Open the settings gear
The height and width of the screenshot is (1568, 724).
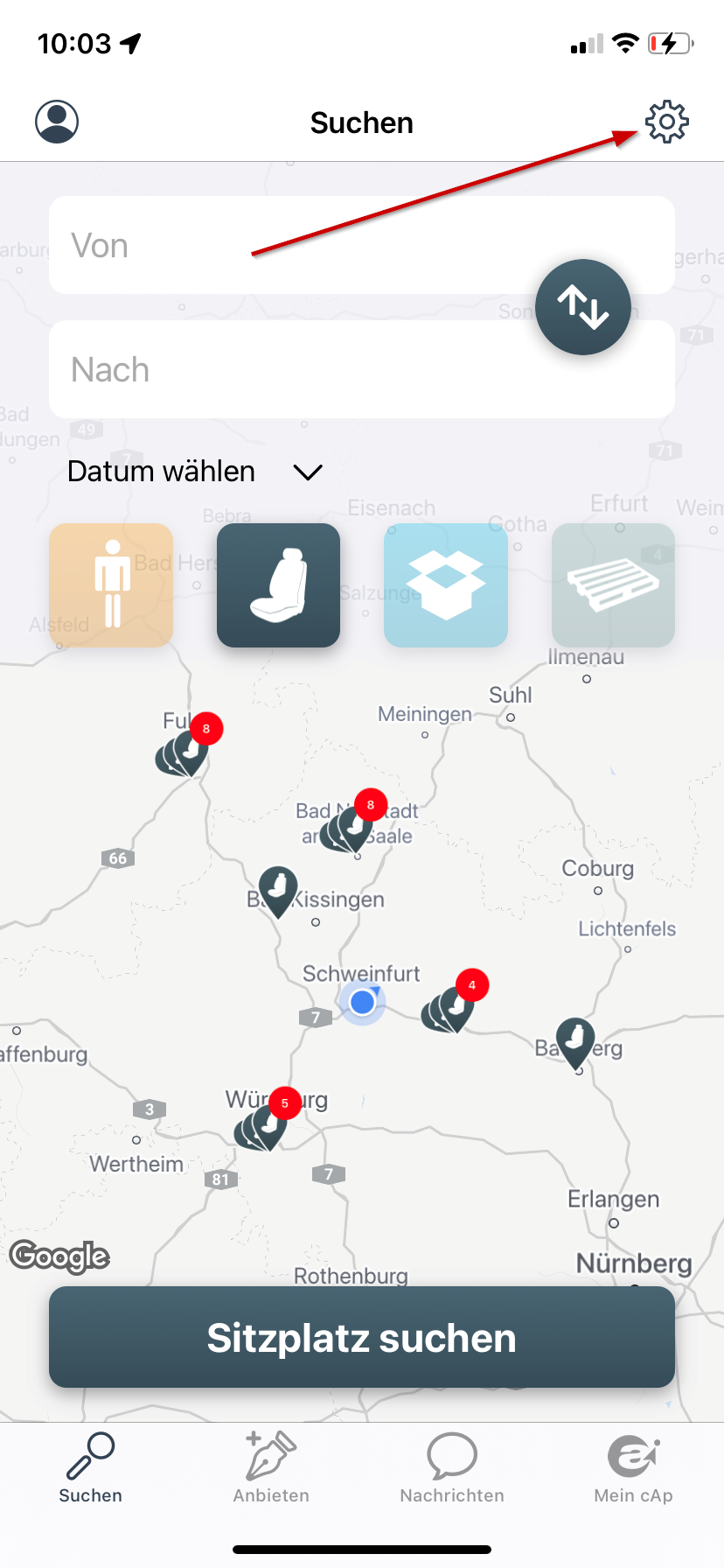[666, 122]
